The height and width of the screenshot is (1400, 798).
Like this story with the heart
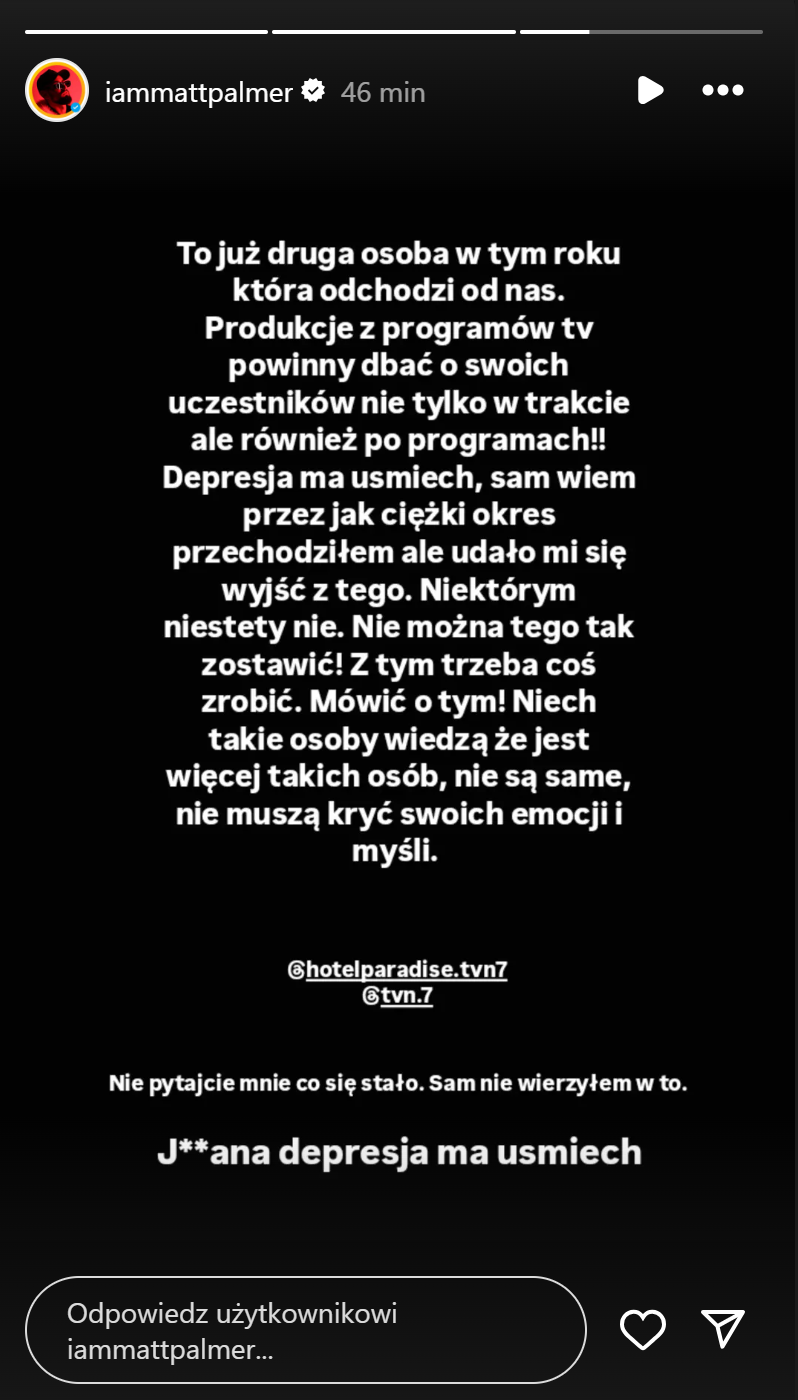click(x=643, y=1329)
